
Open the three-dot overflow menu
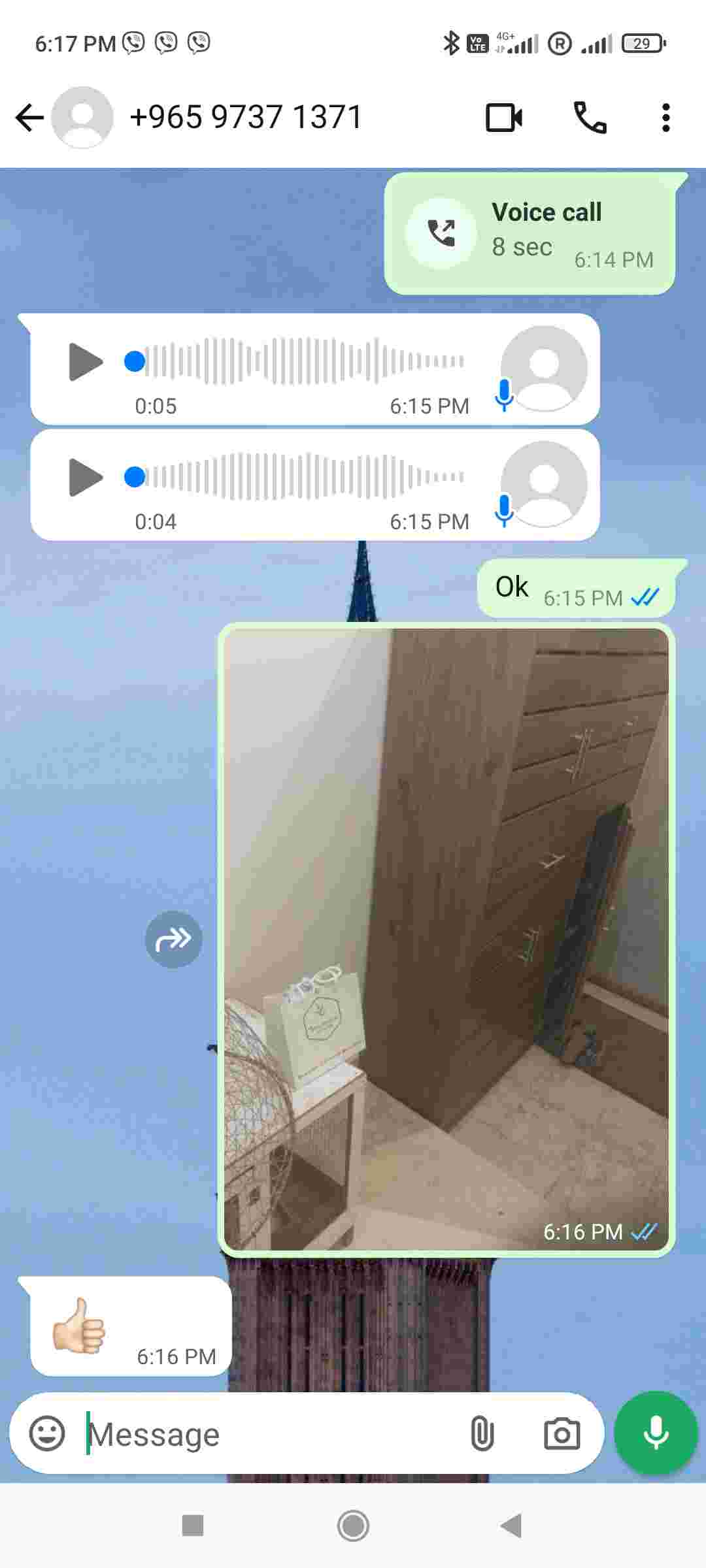click(665, 118)
